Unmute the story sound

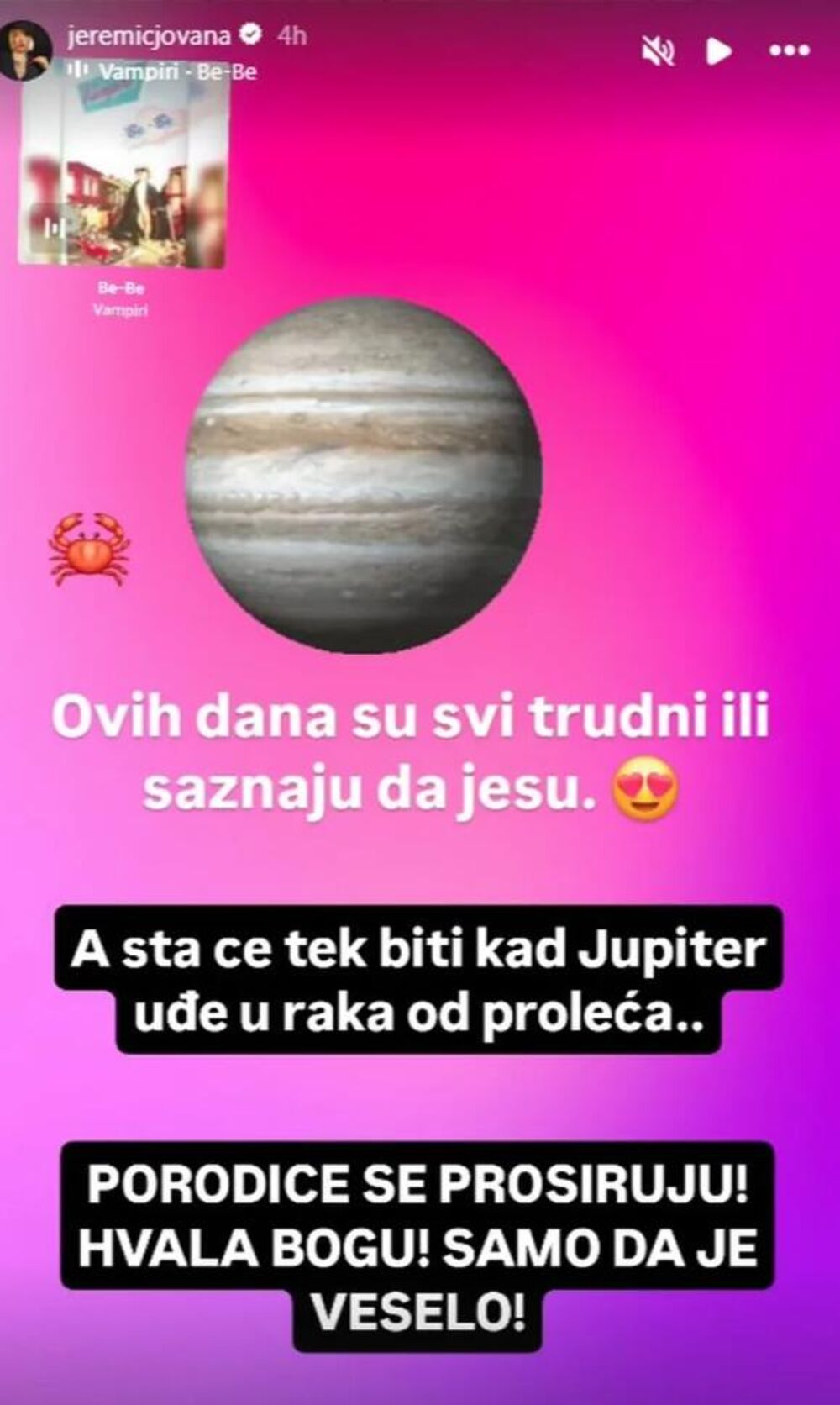(x=658, y=50)
